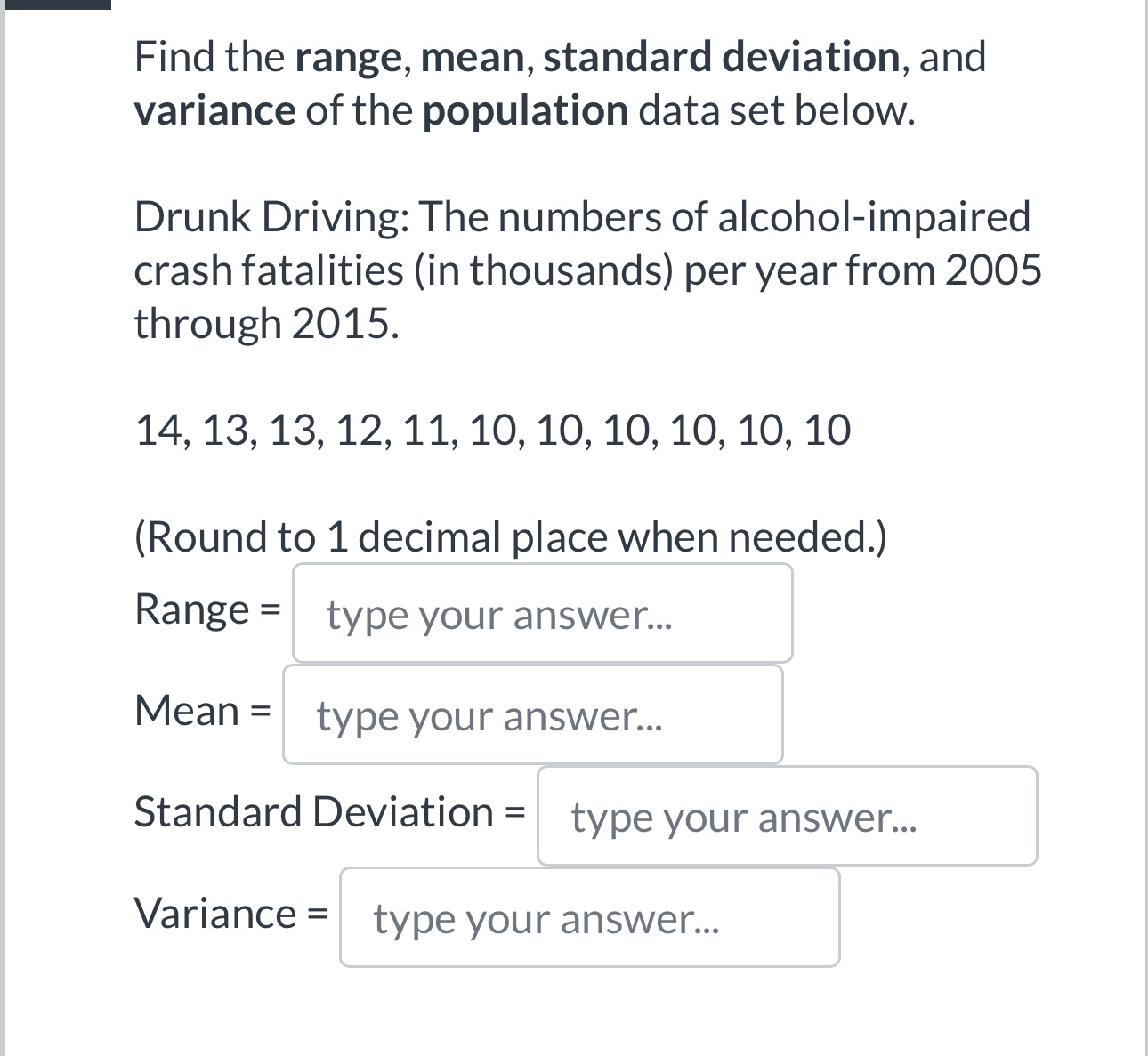Focus the Mean answer box
The width and height of the screenshot is (1148, 1056).
point(532,715)
